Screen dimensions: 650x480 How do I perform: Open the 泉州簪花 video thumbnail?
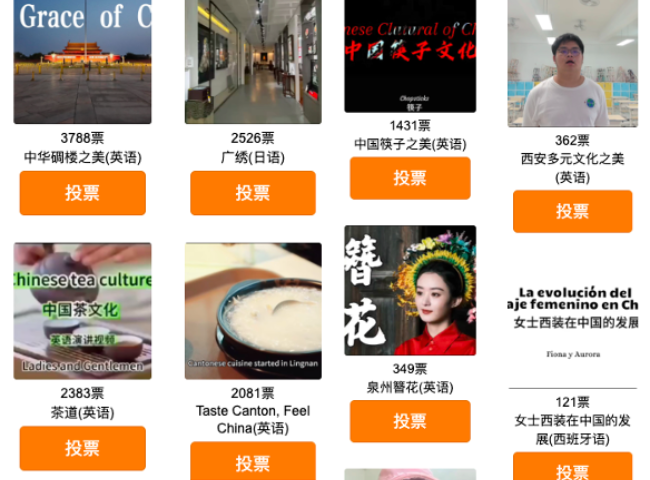point(410,290)
